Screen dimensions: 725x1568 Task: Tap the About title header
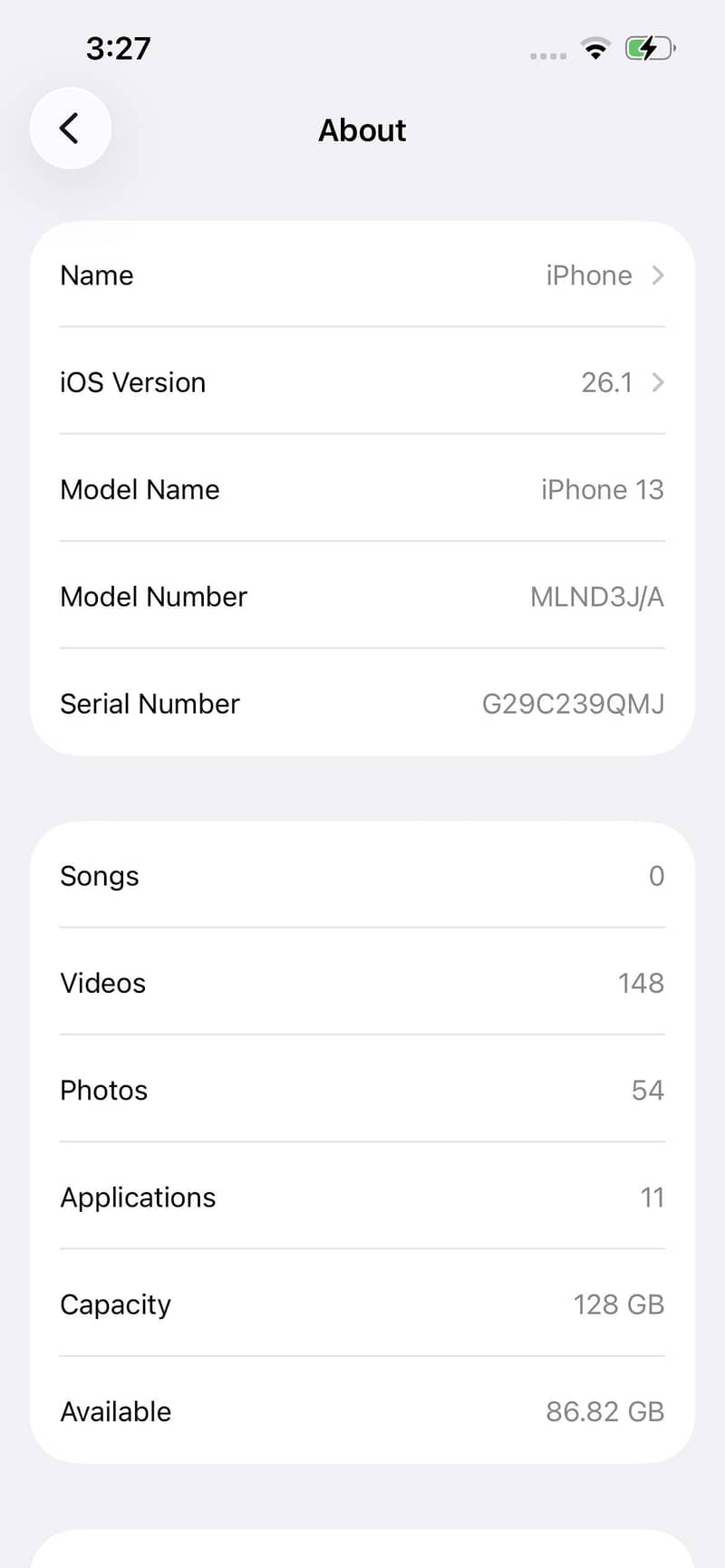point(362,130)
